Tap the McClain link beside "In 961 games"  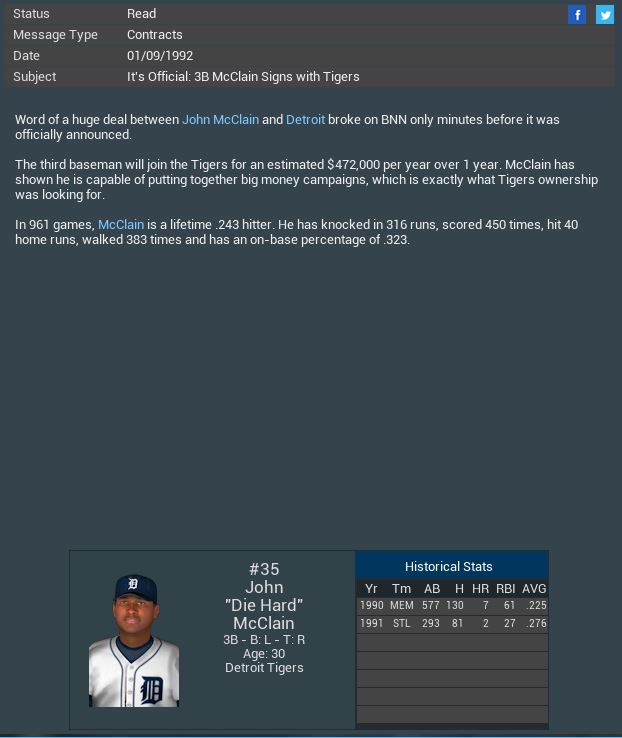(x=121, y=225)
